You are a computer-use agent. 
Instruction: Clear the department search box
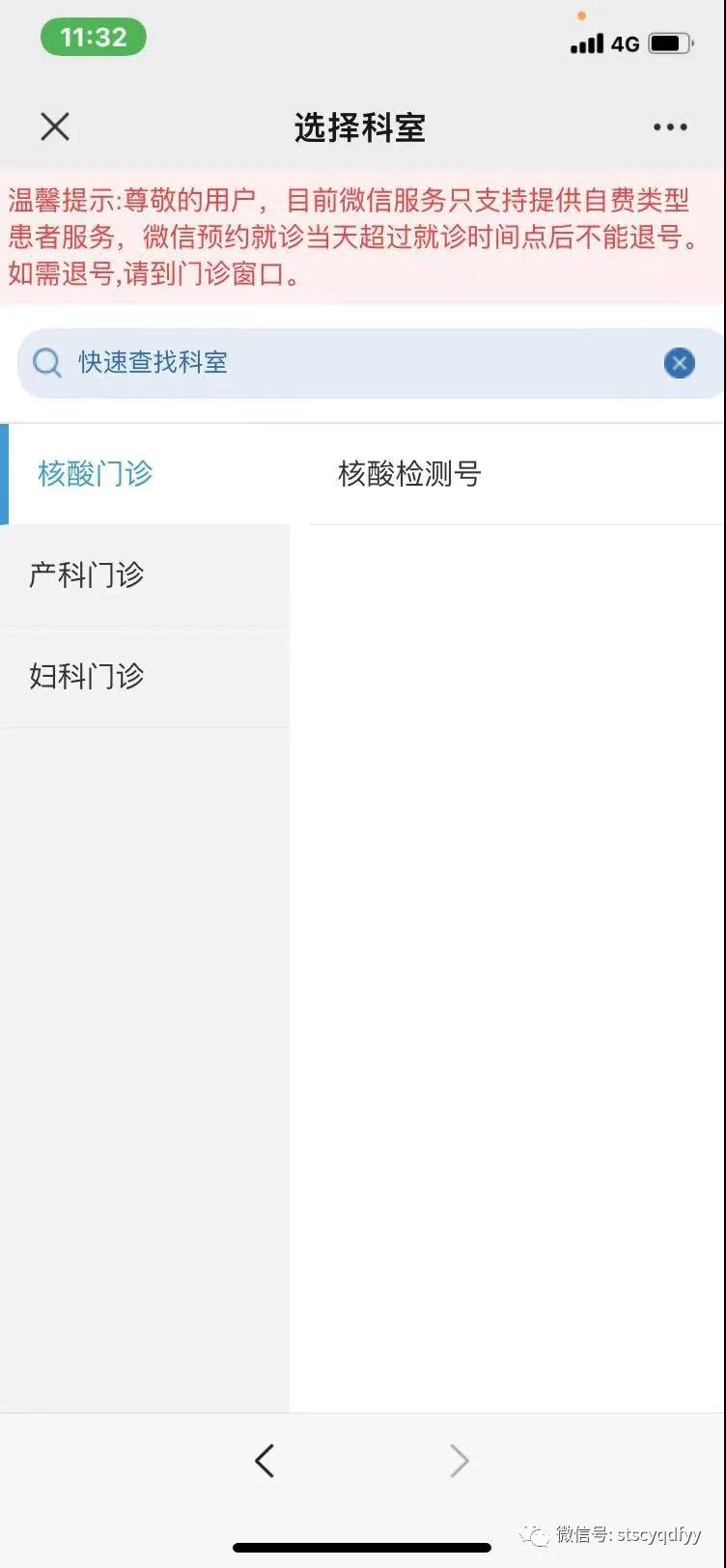(680, 363)
